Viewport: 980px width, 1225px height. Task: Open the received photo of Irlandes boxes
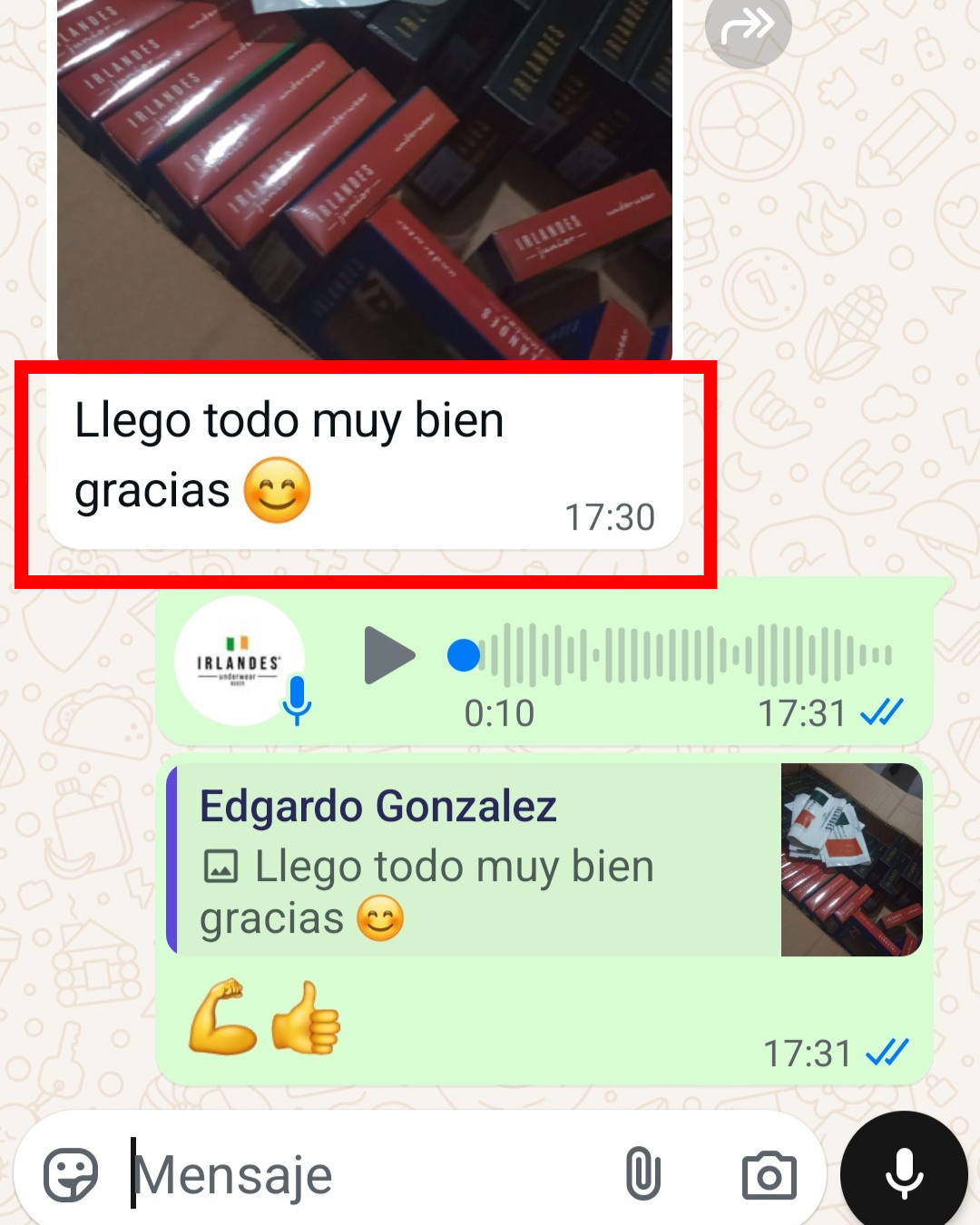click(363, 181)
